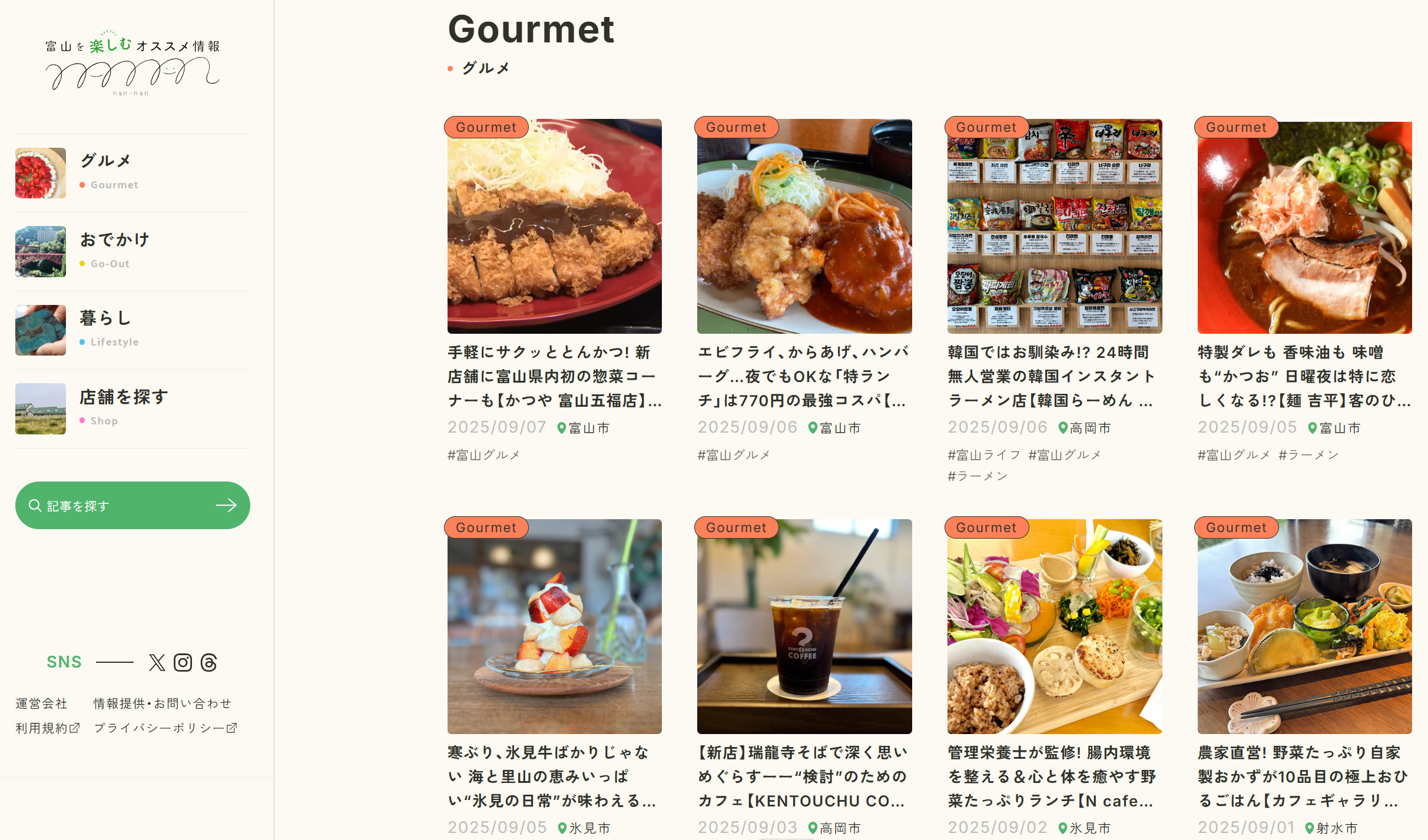The width and height of the screenshot is (1428, 840).
Task: Open the 利用規約 link
Action: pyautogui.click(x=47, y=728)
